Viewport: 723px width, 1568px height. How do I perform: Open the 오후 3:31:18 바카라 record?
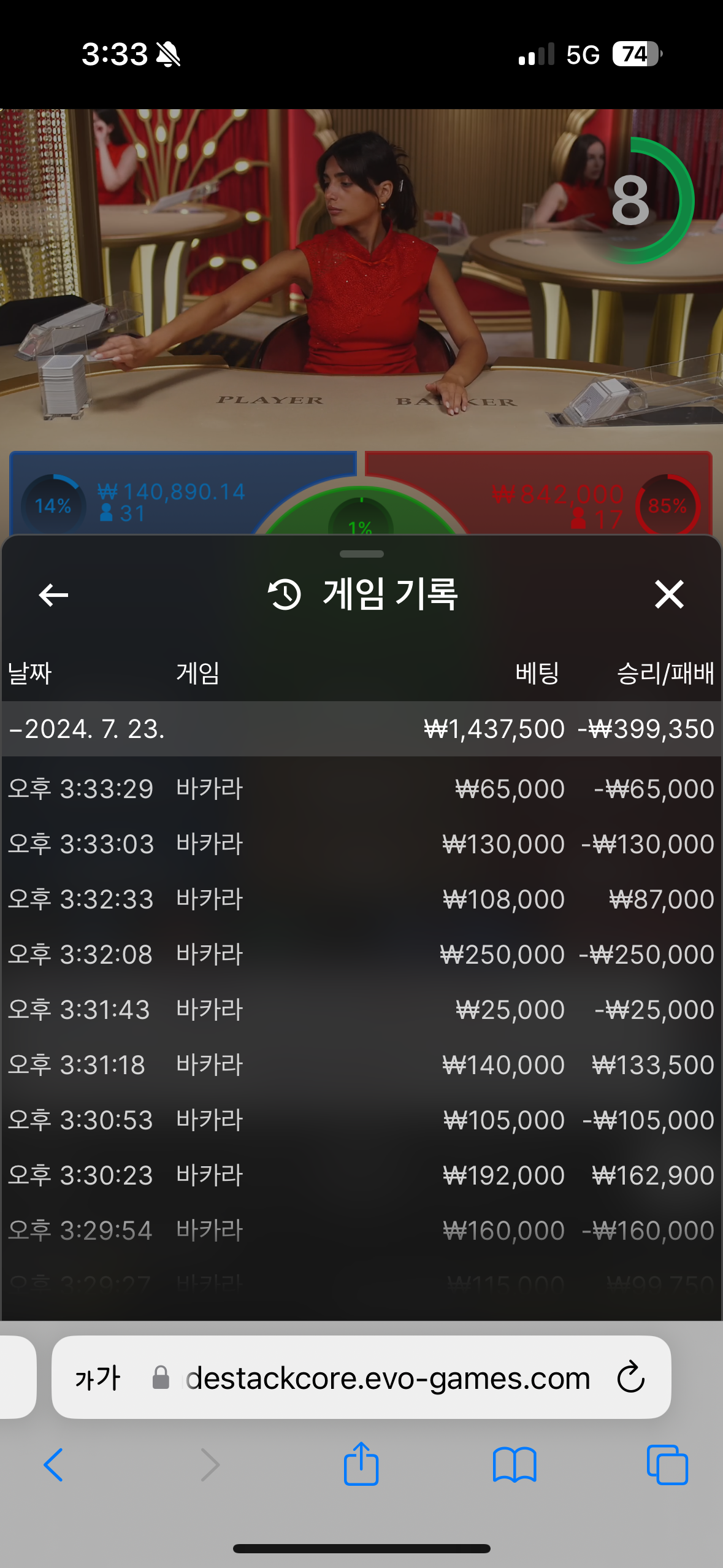click(361, 1065)
